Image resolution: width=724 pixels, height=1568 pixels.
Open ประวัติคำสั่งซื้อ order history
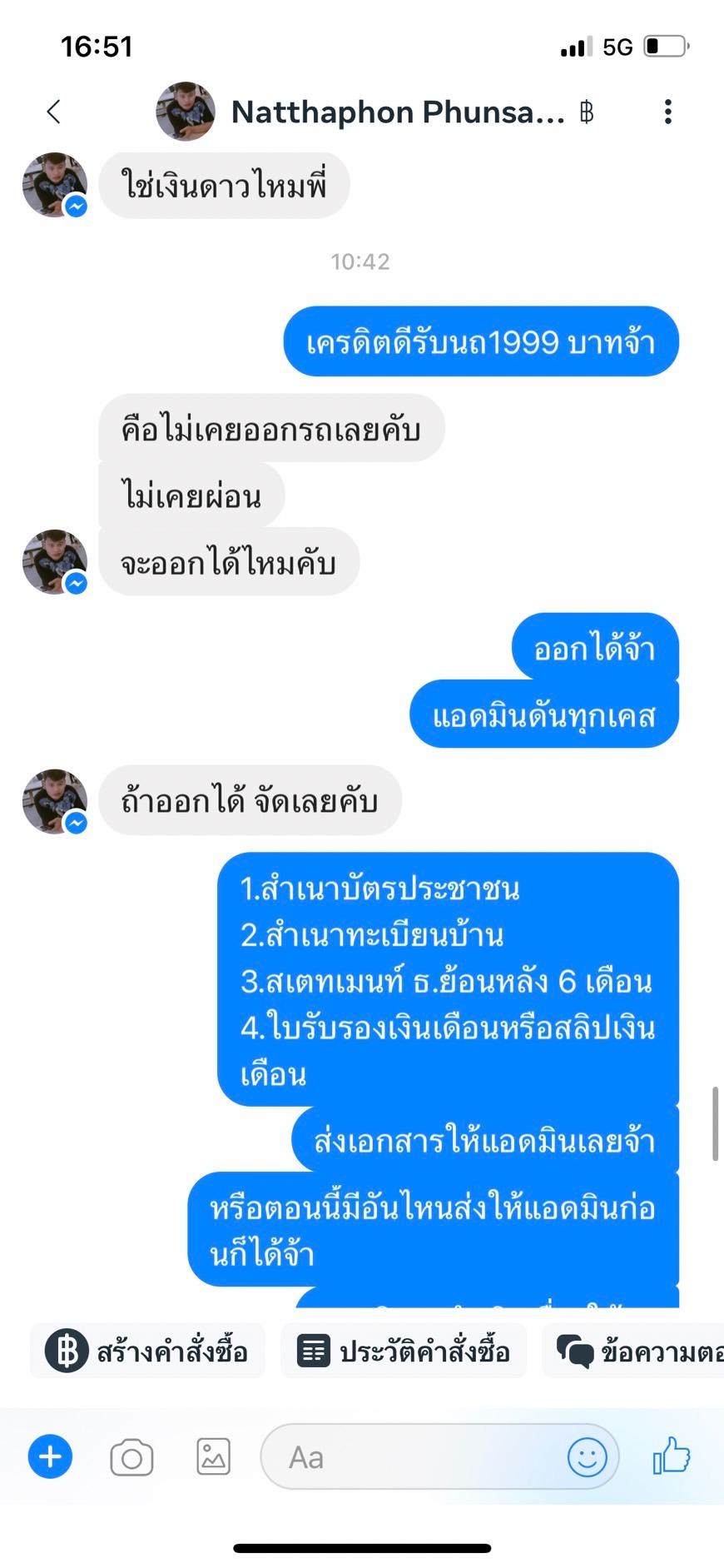pos(404,1351)
